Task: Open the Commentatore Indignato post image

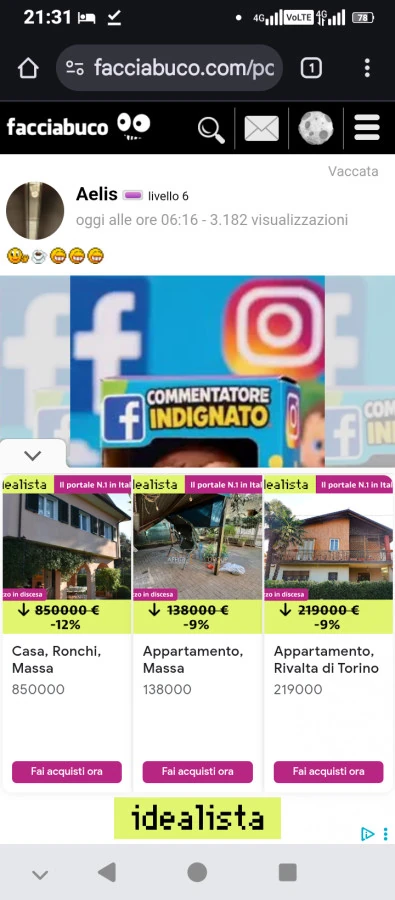Action: (198, 371)
